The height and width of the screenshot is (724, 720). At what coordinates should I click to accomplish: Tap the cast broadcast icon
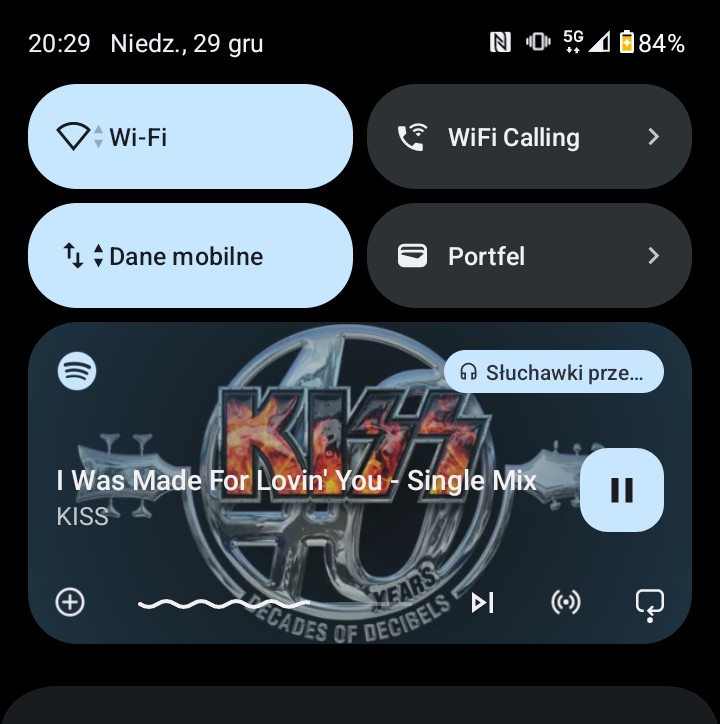pos(566,602)
